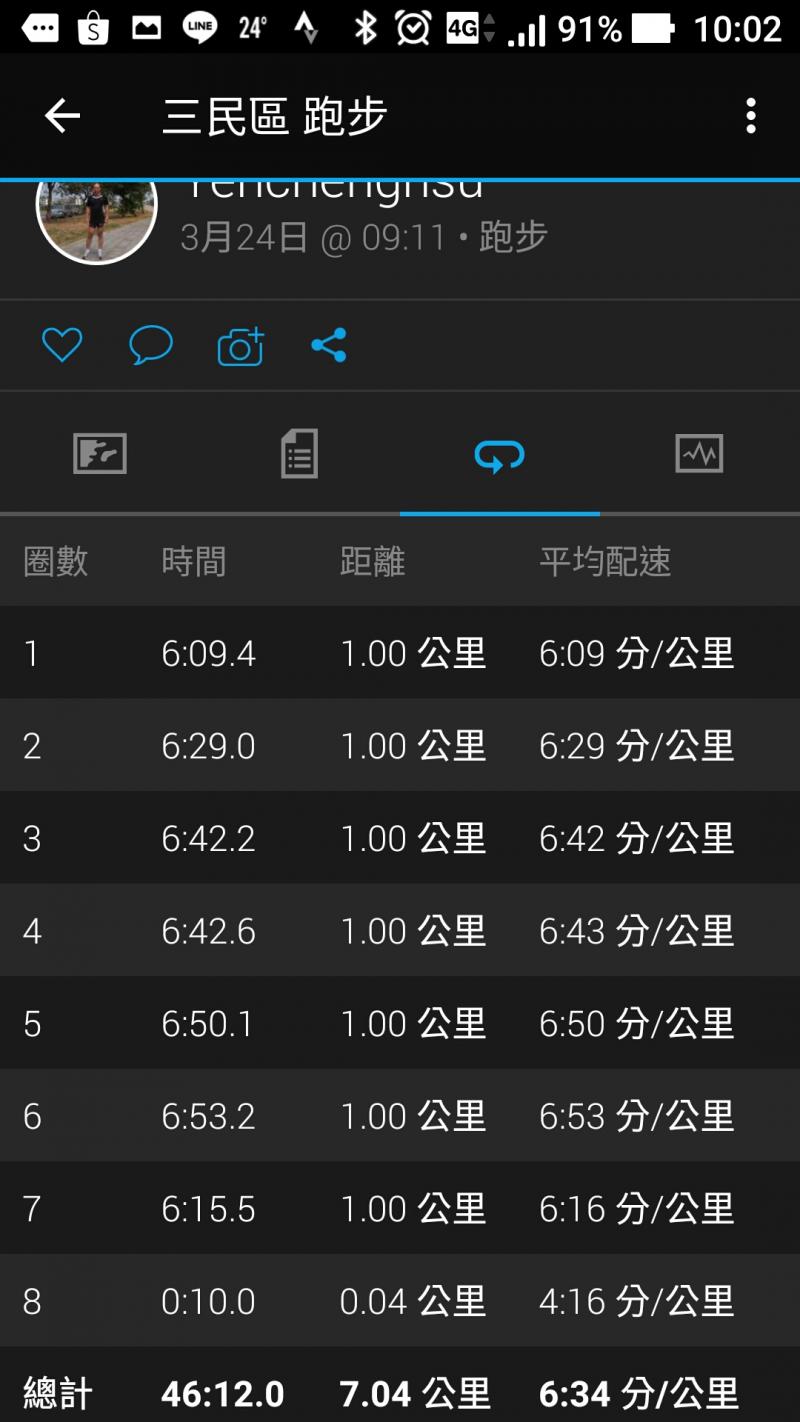800x1422 pixels.
Task: Switch to the stats details tab
Action: pyautogui.click(x=299, y=455)
